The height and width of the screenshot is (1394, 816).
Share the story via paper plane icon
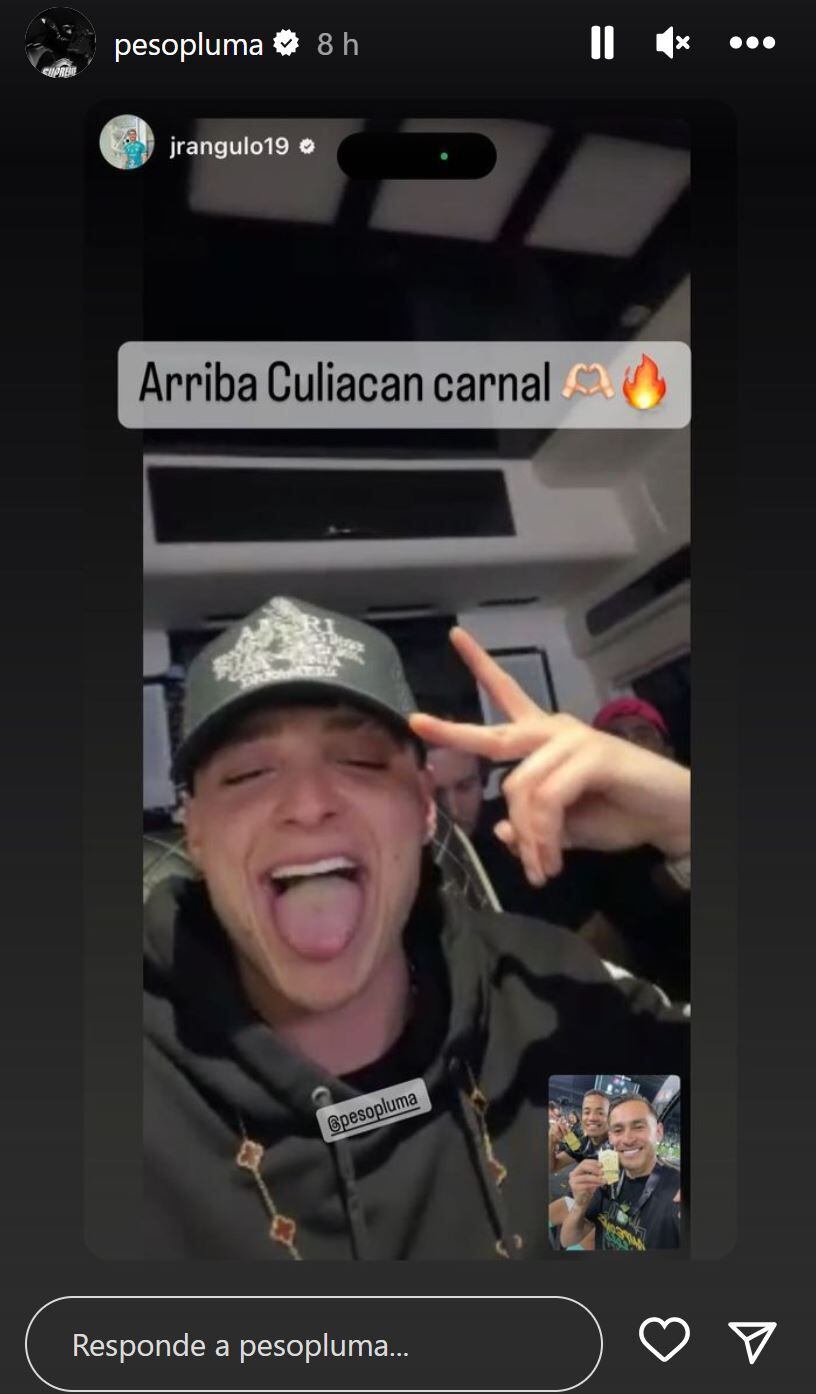pos(752,1341)
